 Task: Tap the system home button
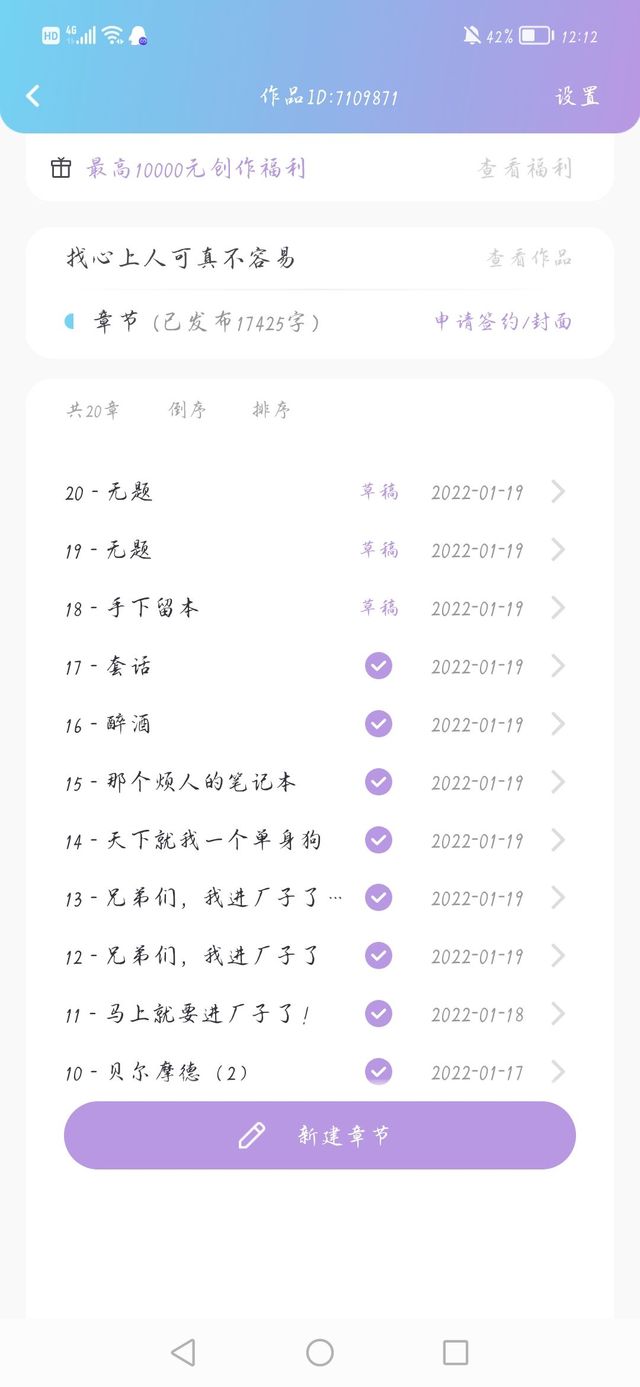(320, 1352)
